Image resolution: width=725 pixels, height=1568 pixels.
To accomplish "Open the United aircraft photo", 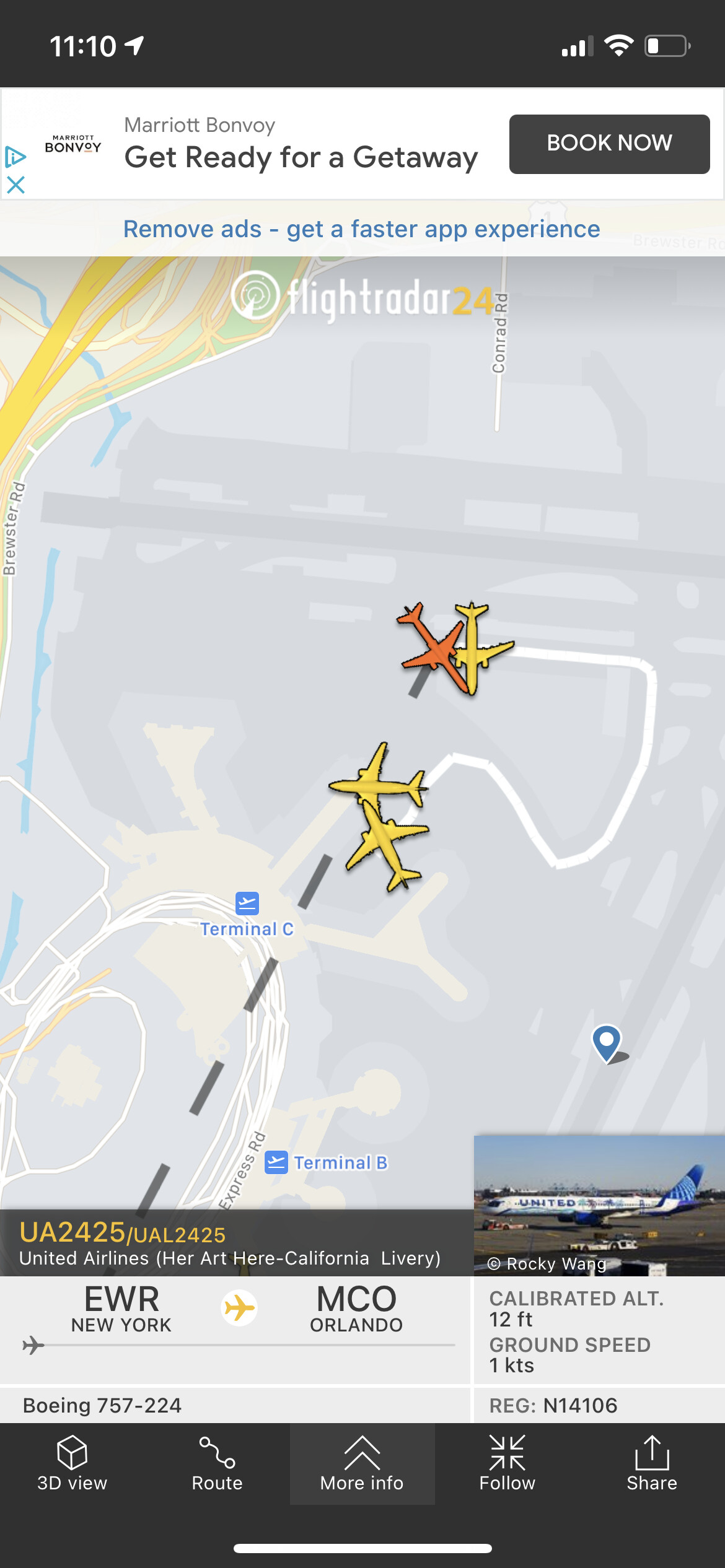I will tap(599, 1204).
